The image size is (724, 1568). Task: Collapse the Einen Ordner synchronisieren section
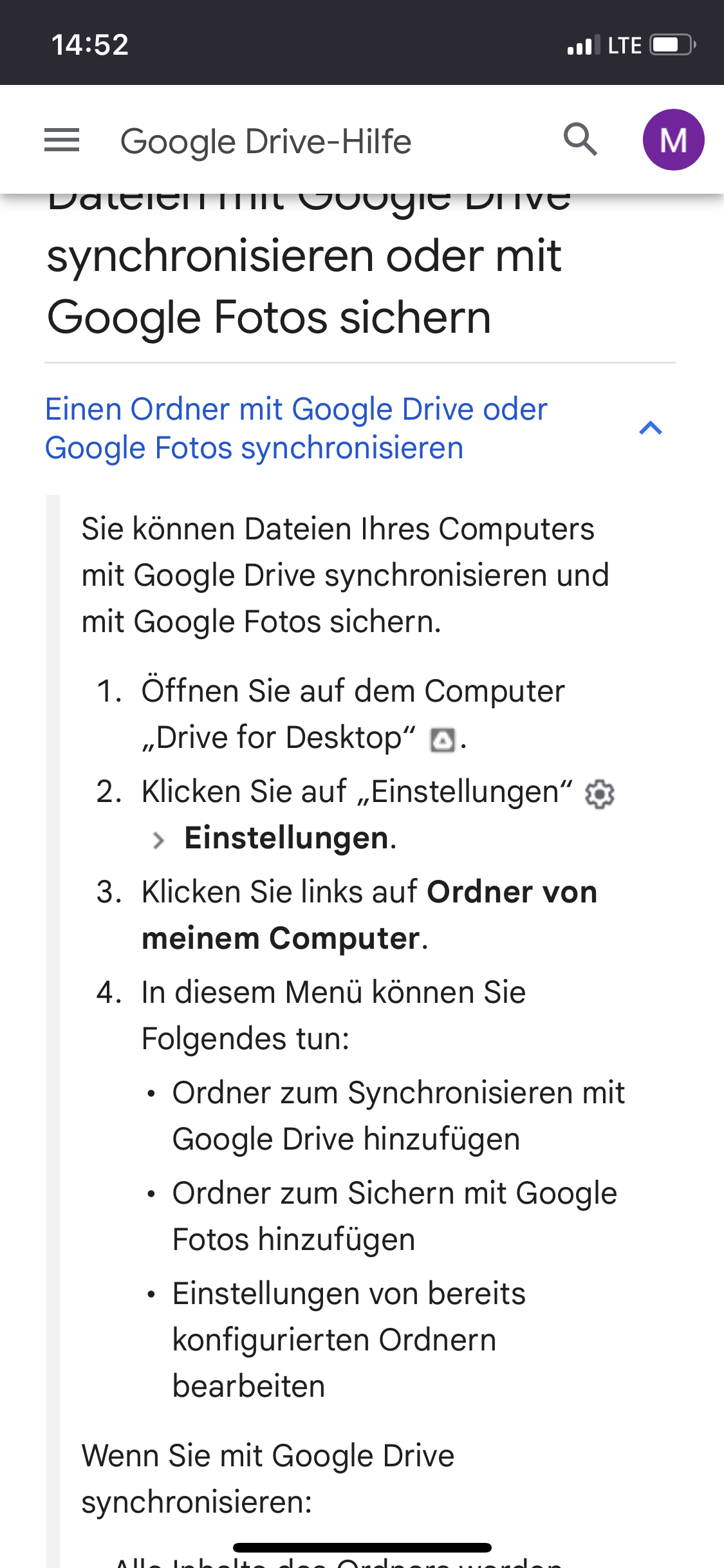[651, 428]
